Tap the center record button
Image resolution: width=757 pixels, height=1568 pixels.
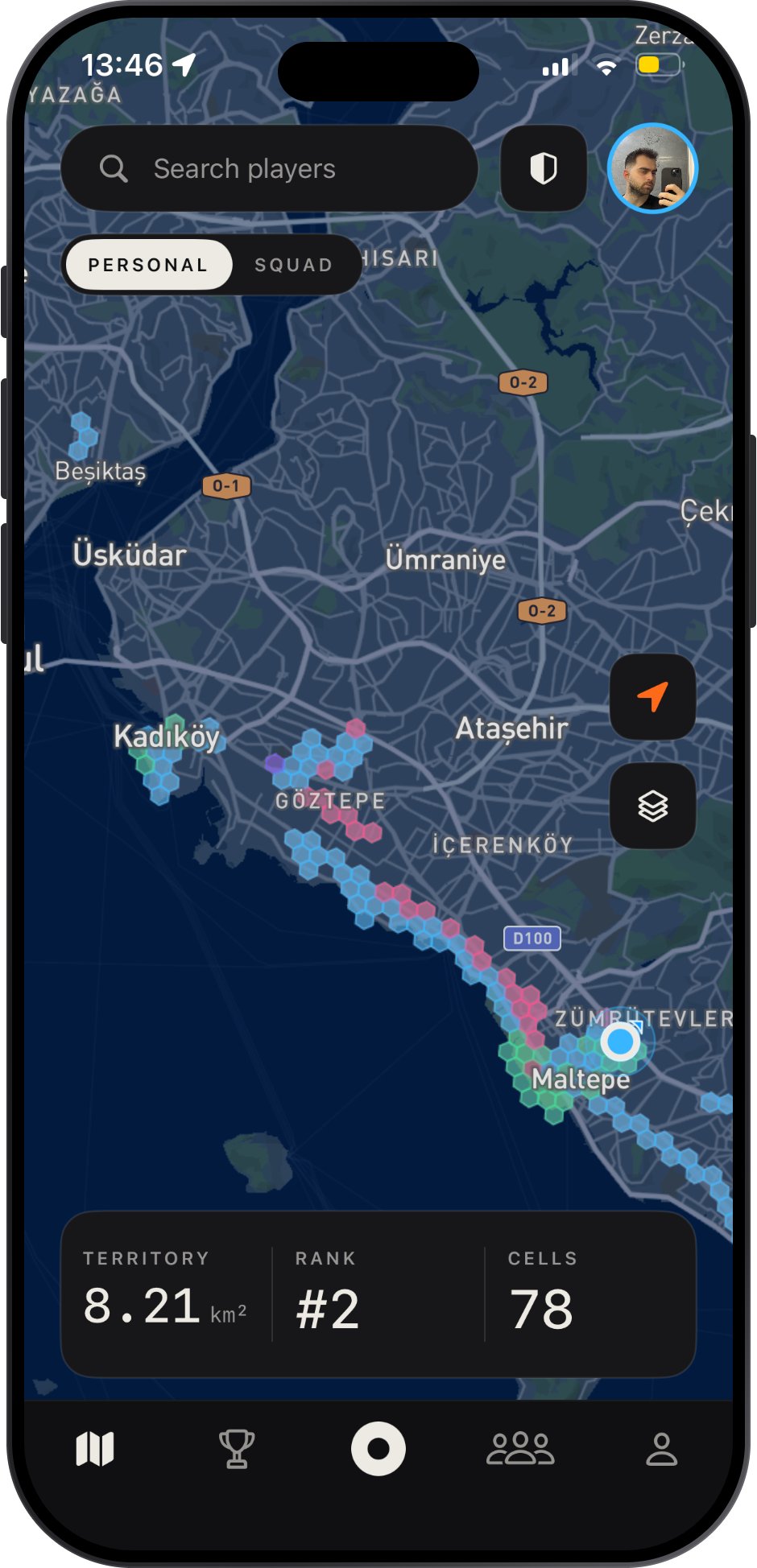[x=378, y=1449]
